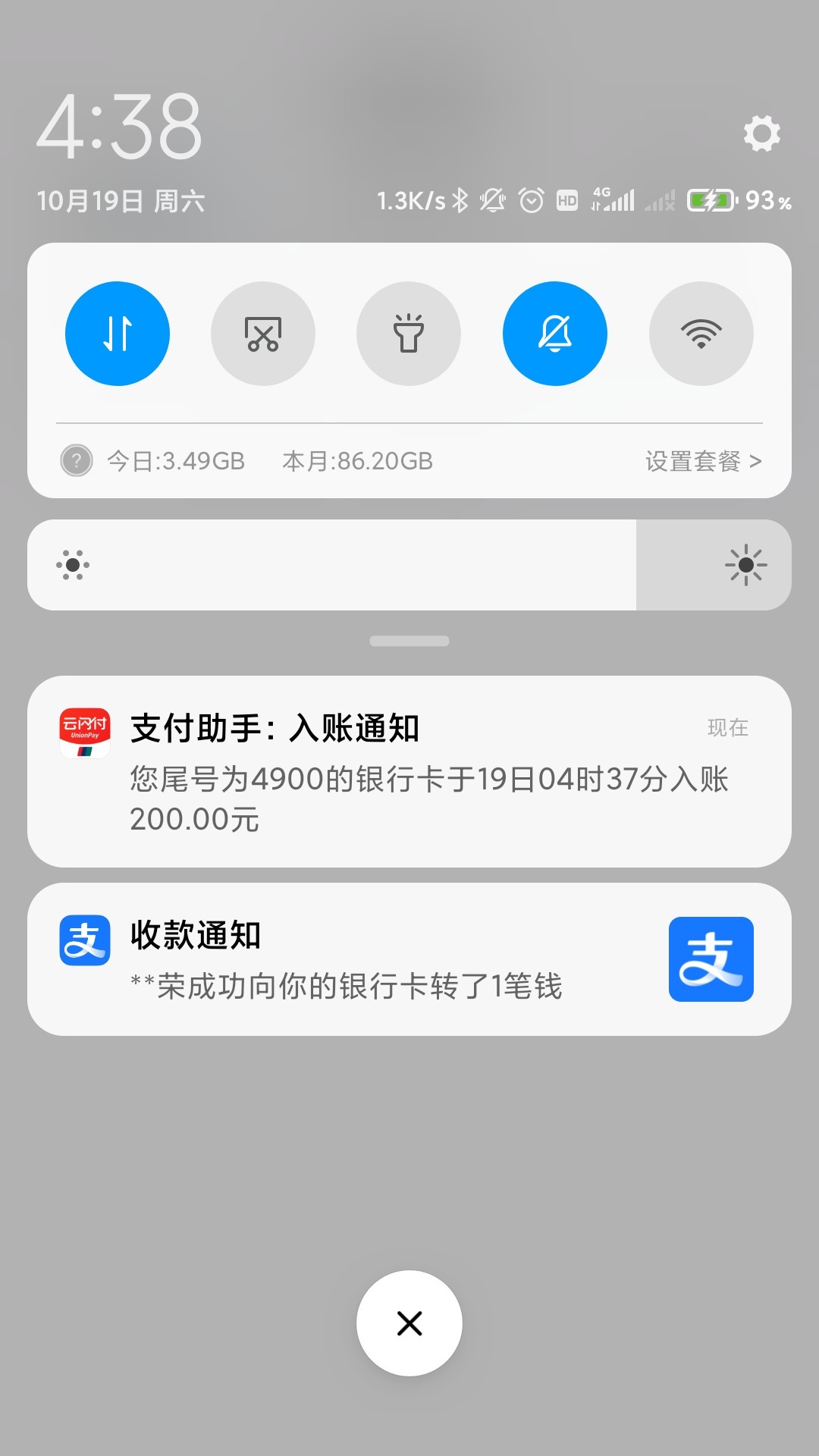
Task: Open the 支付助手 入账通知 notification
Action: point(409,771)
